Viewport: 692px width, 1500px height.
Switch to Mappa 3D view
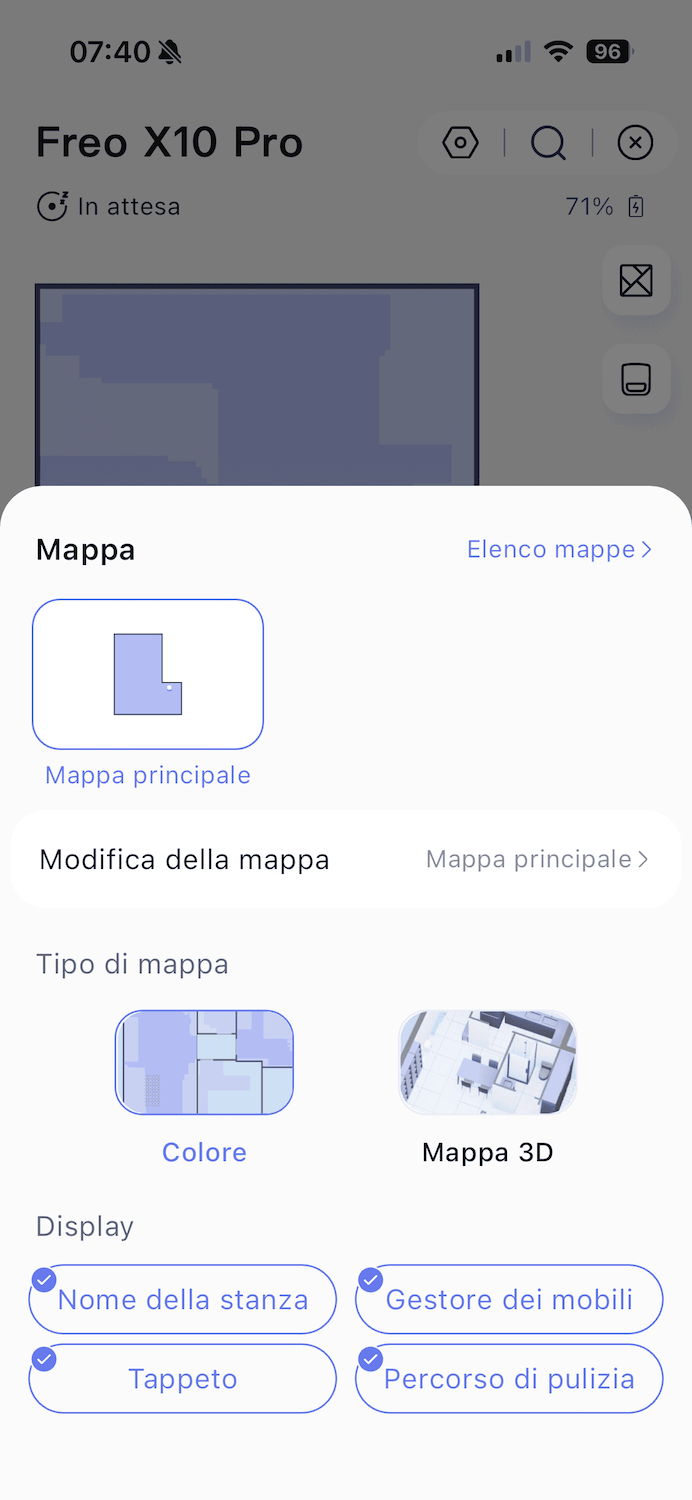point(488,1062)
